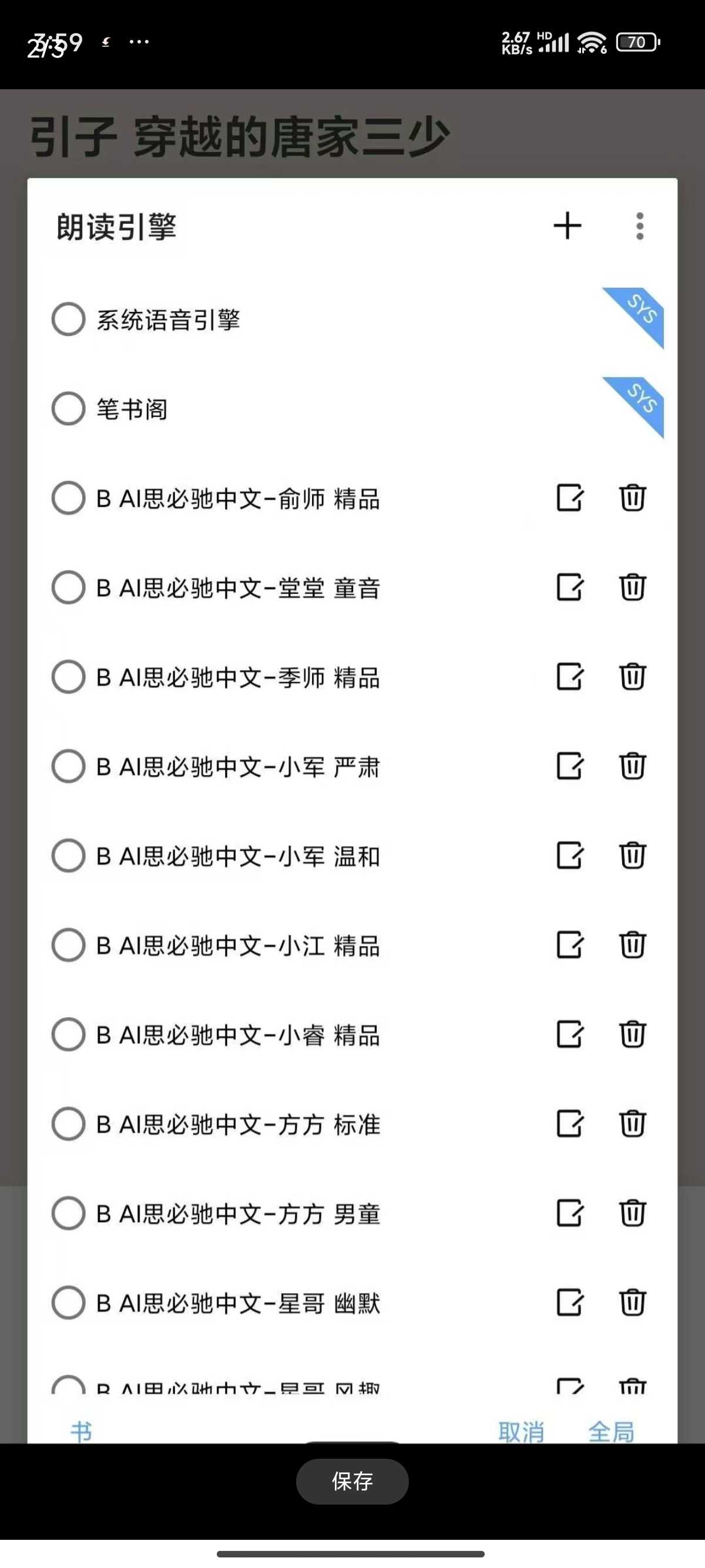Select the 小睿 精品 voice
Screen dimensions: 705x1568
click(68, 1034)
